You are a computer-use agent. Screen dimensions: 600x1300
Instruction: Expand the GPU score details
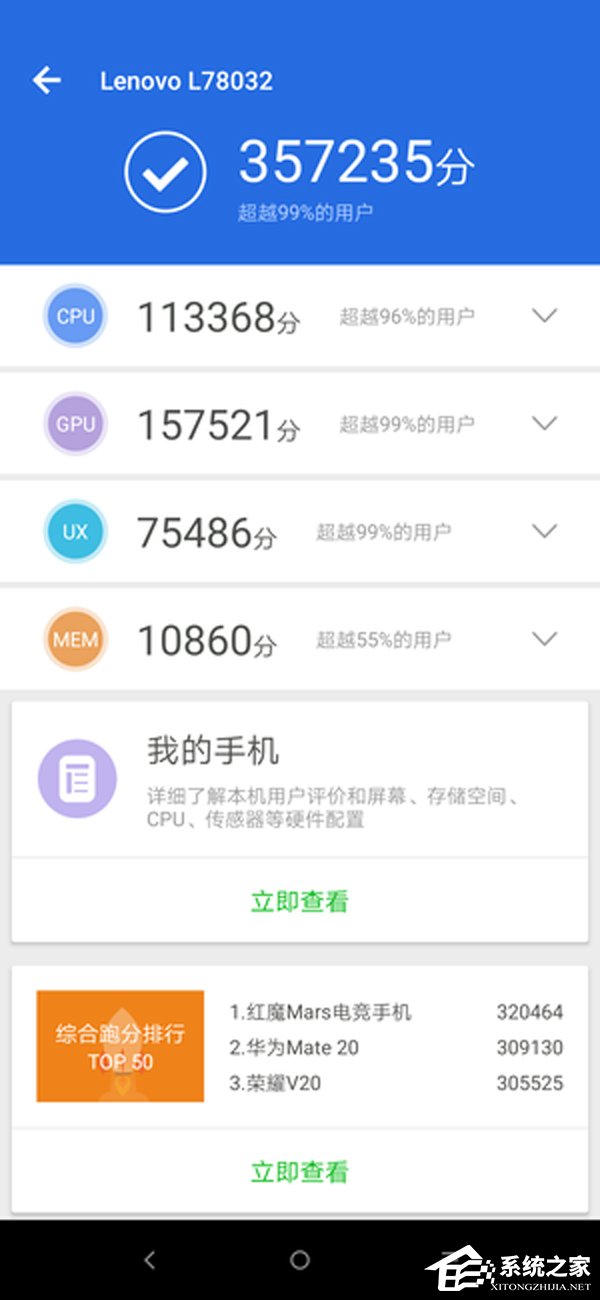544,424
